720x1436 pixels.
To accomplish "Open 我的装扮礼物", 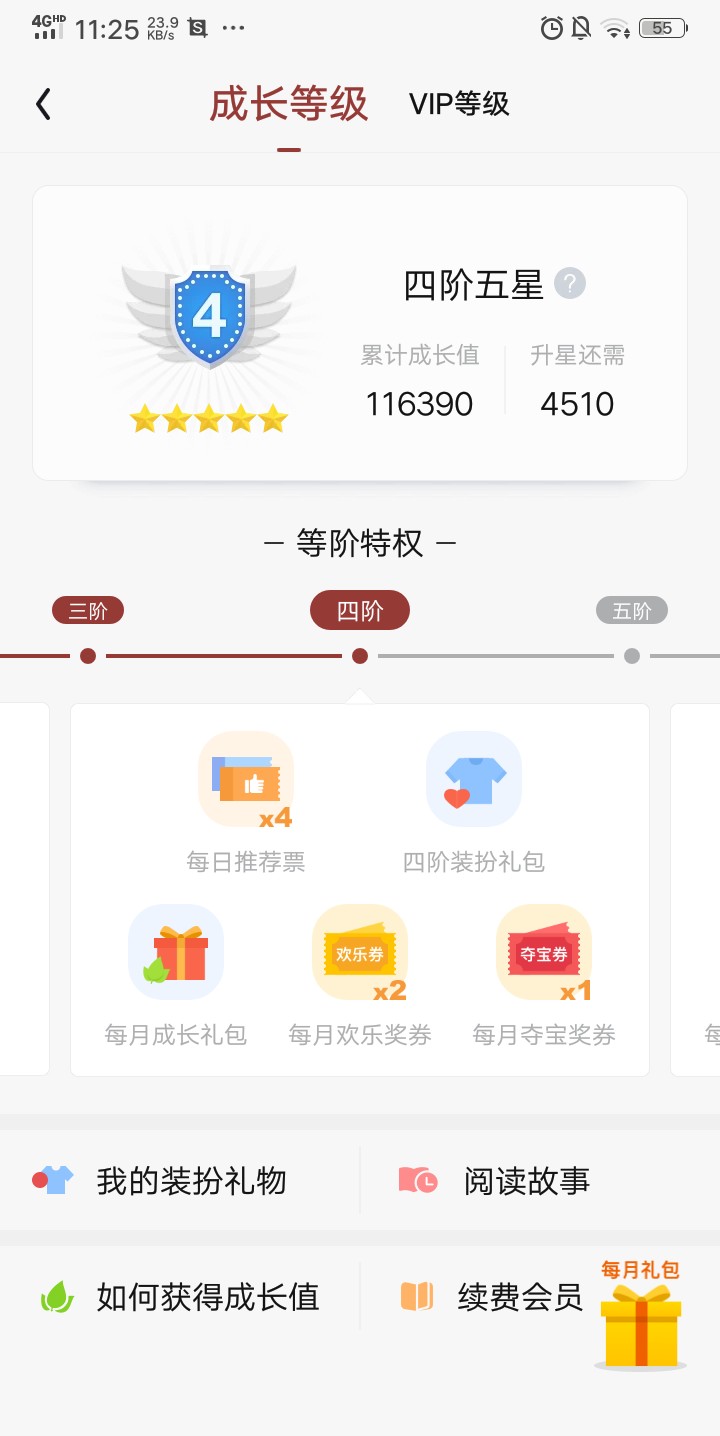I will point(180,1181).
